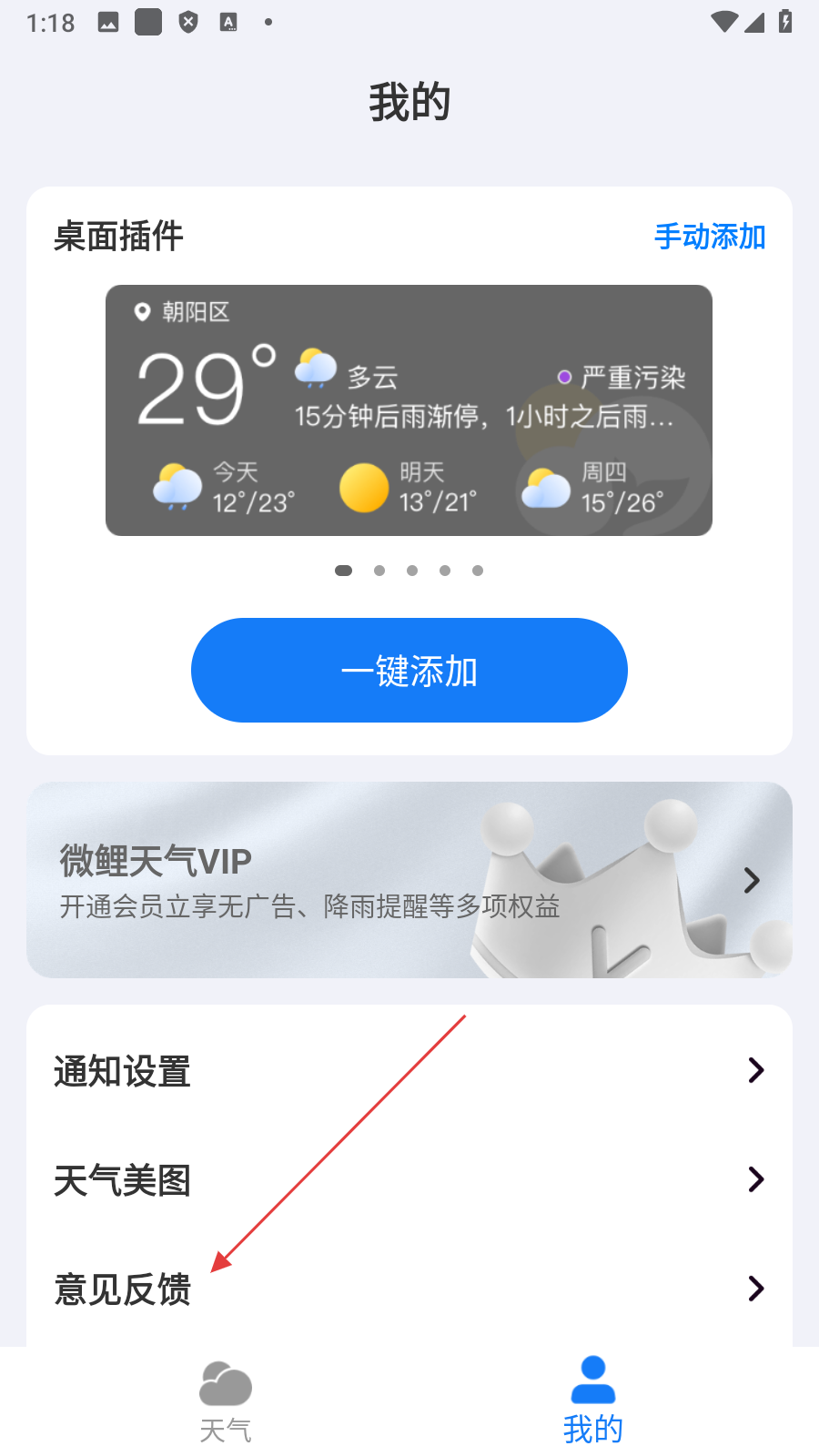Open 通知设置 notification settings
Viewport: 819px width, 1456px height.
409,1071
